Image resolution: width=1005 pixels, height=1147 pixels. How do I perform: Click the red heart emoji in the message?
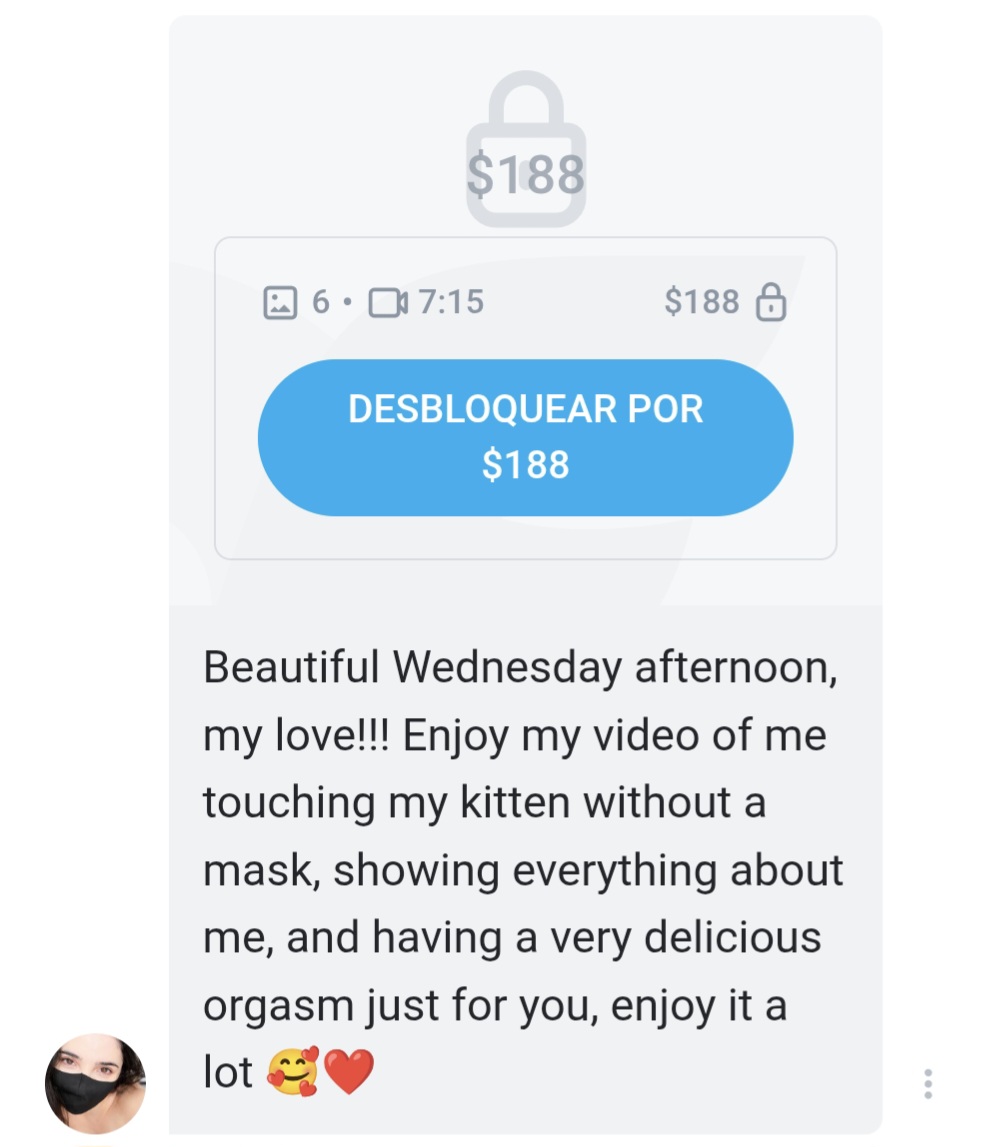tap(349, 1070)
